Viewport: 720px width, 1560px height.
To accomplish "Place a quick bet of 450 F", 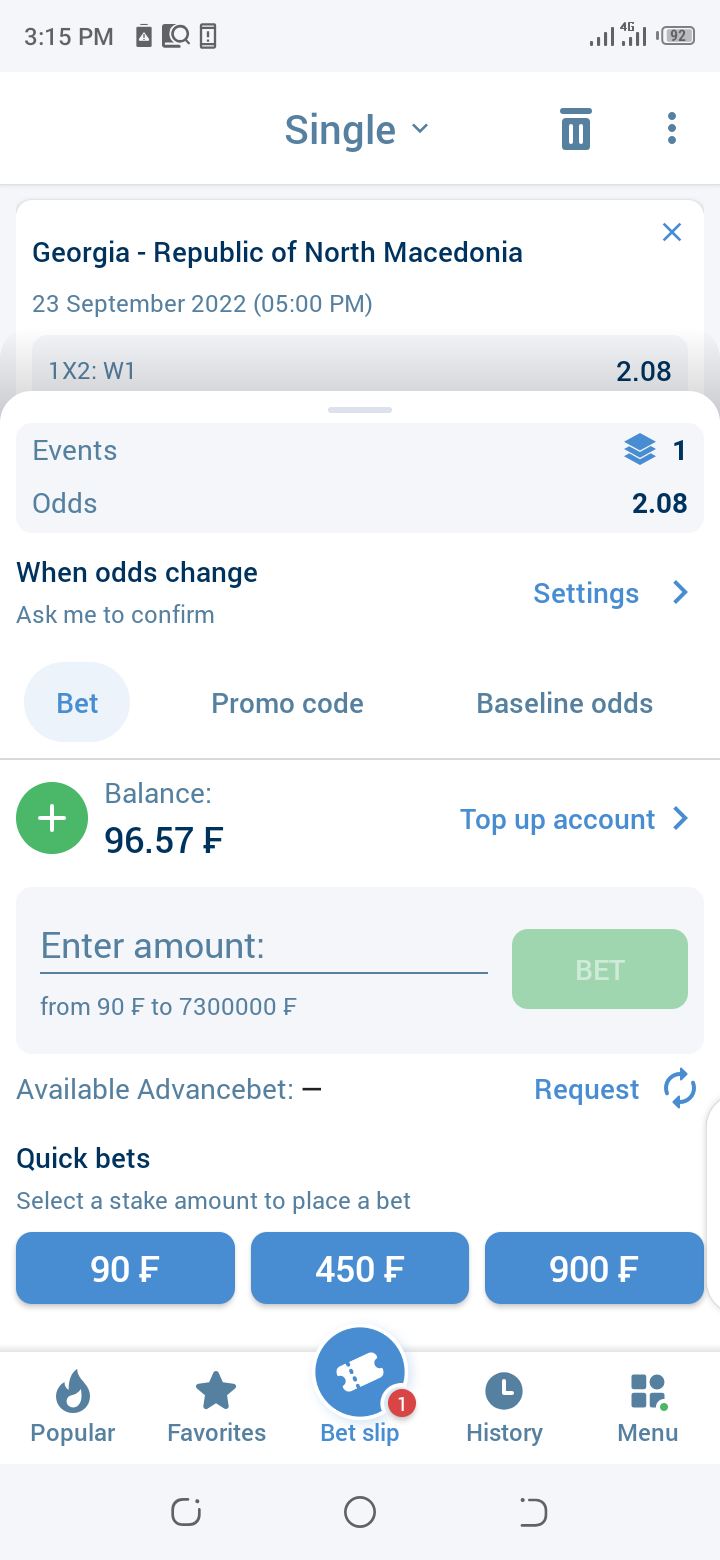I will click(x=360, y=1268).
